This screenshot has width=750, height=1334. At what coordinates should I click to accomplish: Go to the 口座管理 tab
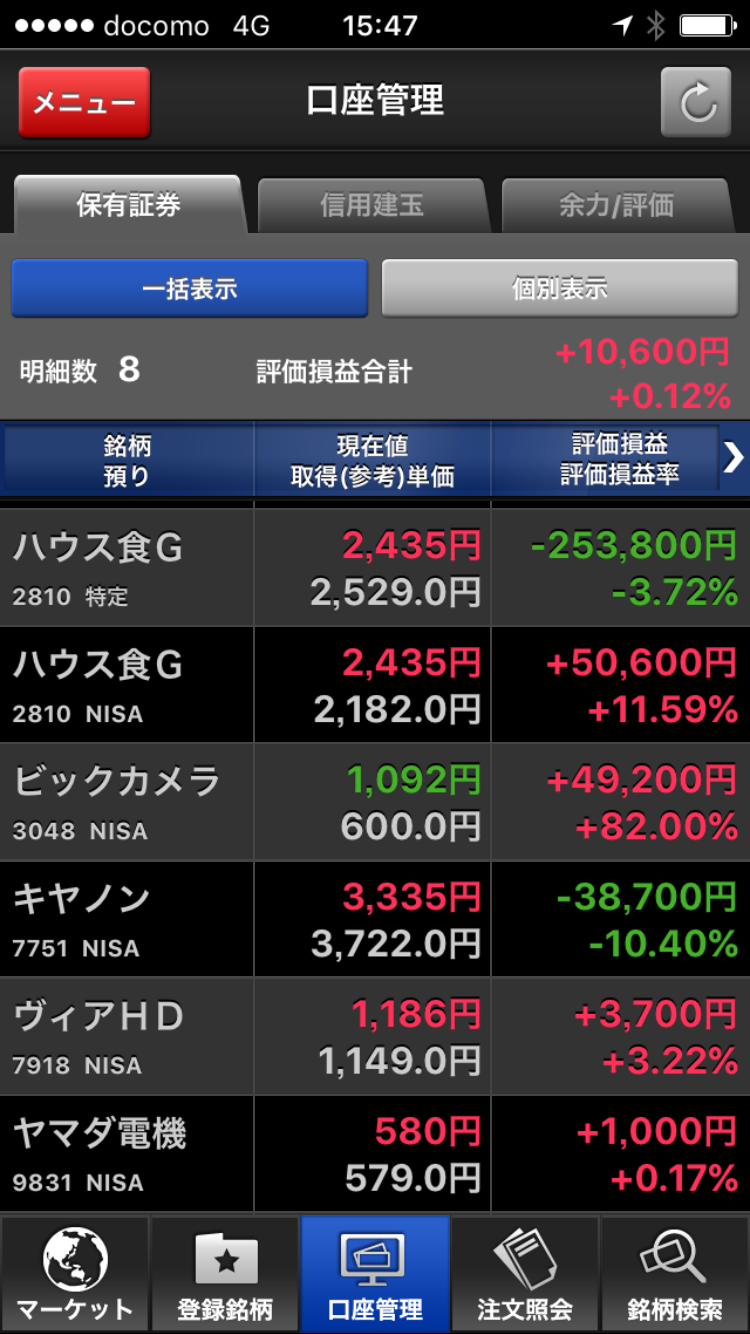(x=375, y=1274)
